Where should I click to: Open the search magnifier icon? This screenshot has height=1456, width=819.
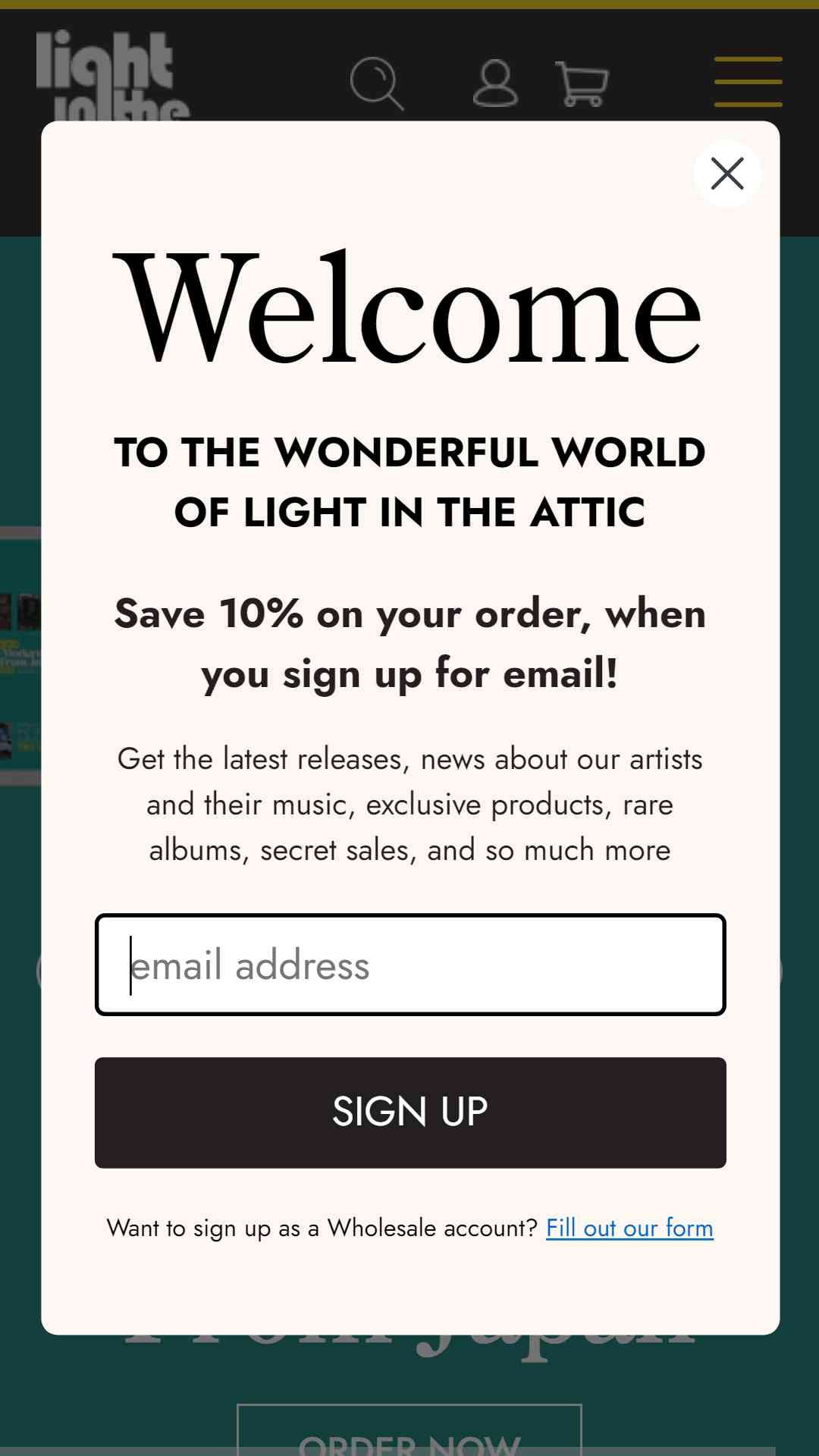tap(377, 83)
